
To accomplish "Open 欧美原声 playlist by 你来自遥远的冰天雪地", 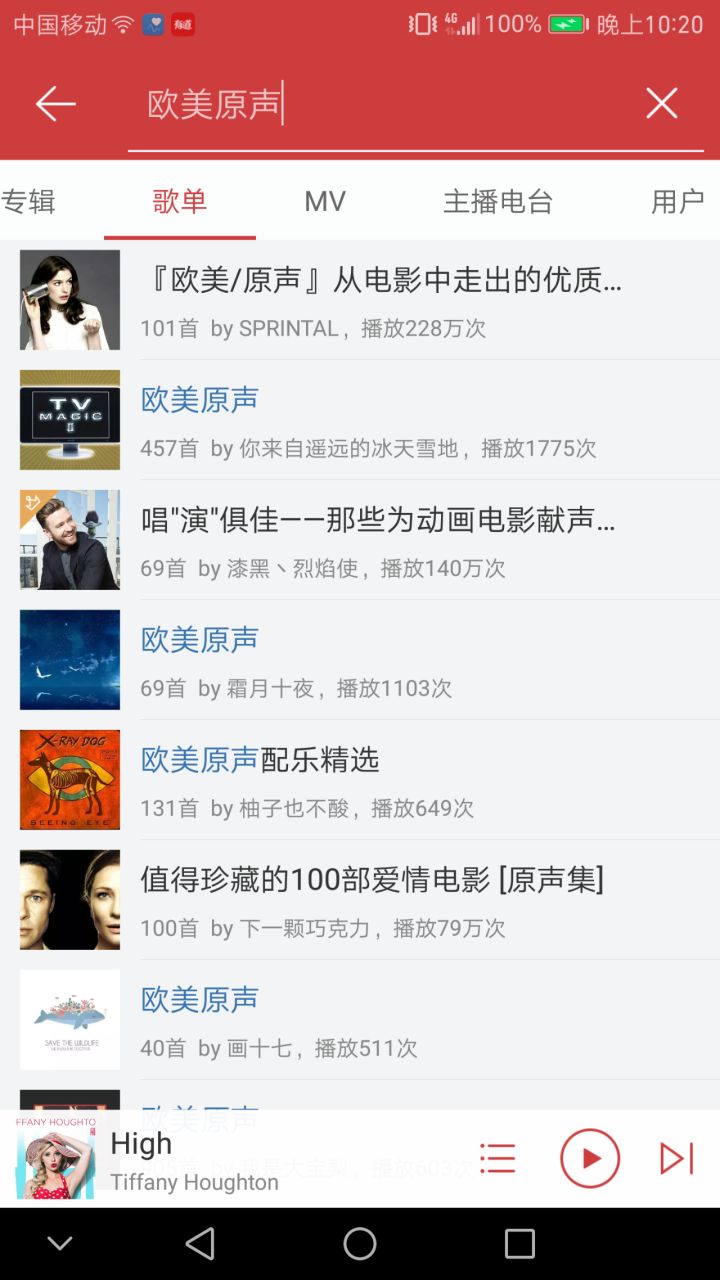I will click(380, 420).
